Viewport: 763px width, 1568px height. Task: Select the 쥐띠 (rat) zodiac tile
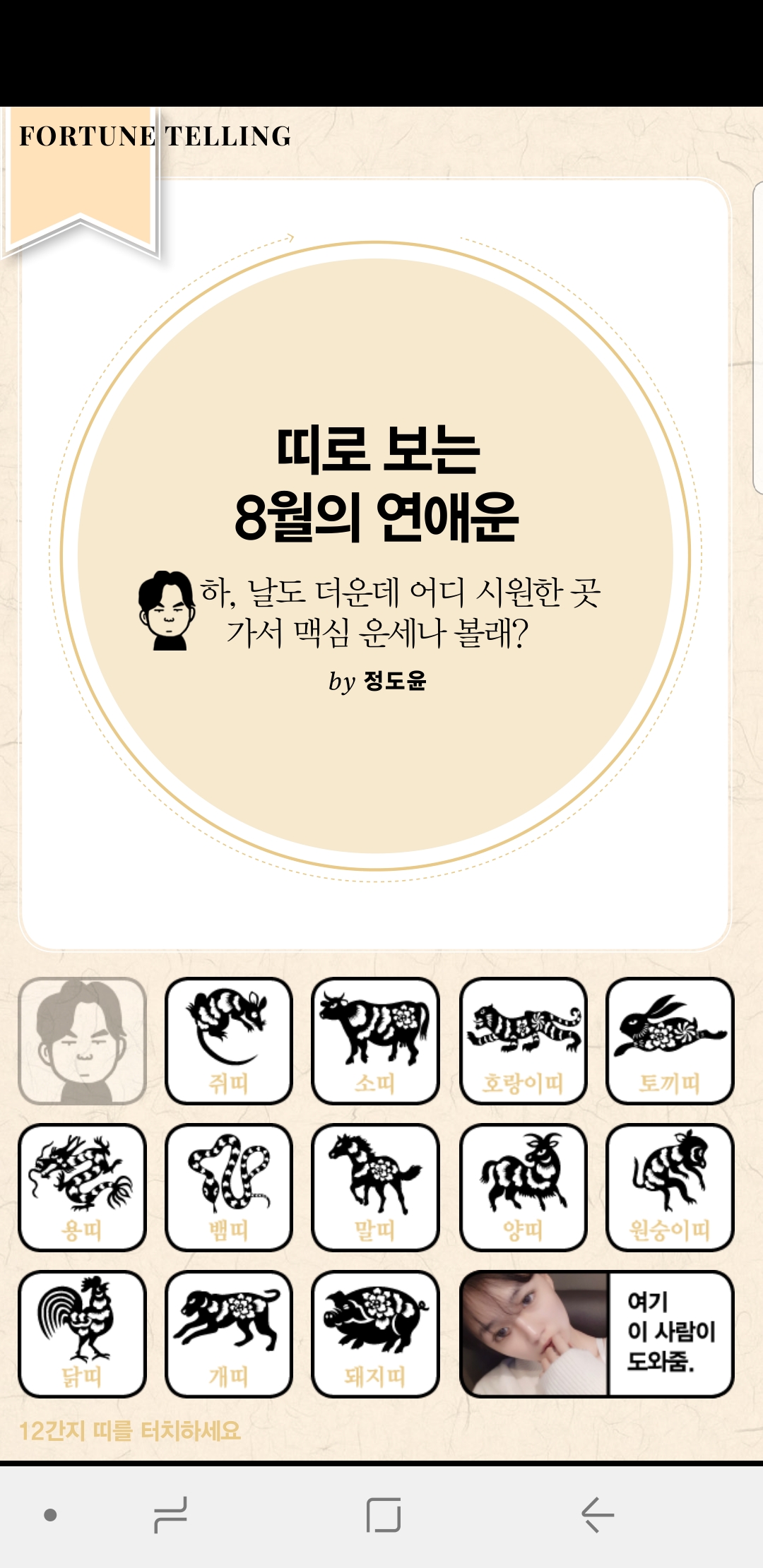pos(229,1040)
